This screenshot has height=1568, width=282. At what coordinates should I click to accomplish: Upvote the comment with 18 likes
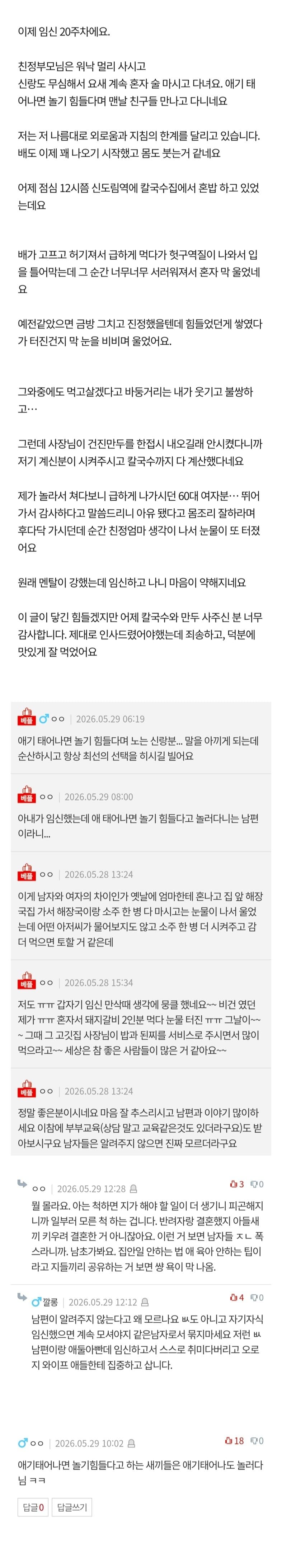click(234, 1441)
